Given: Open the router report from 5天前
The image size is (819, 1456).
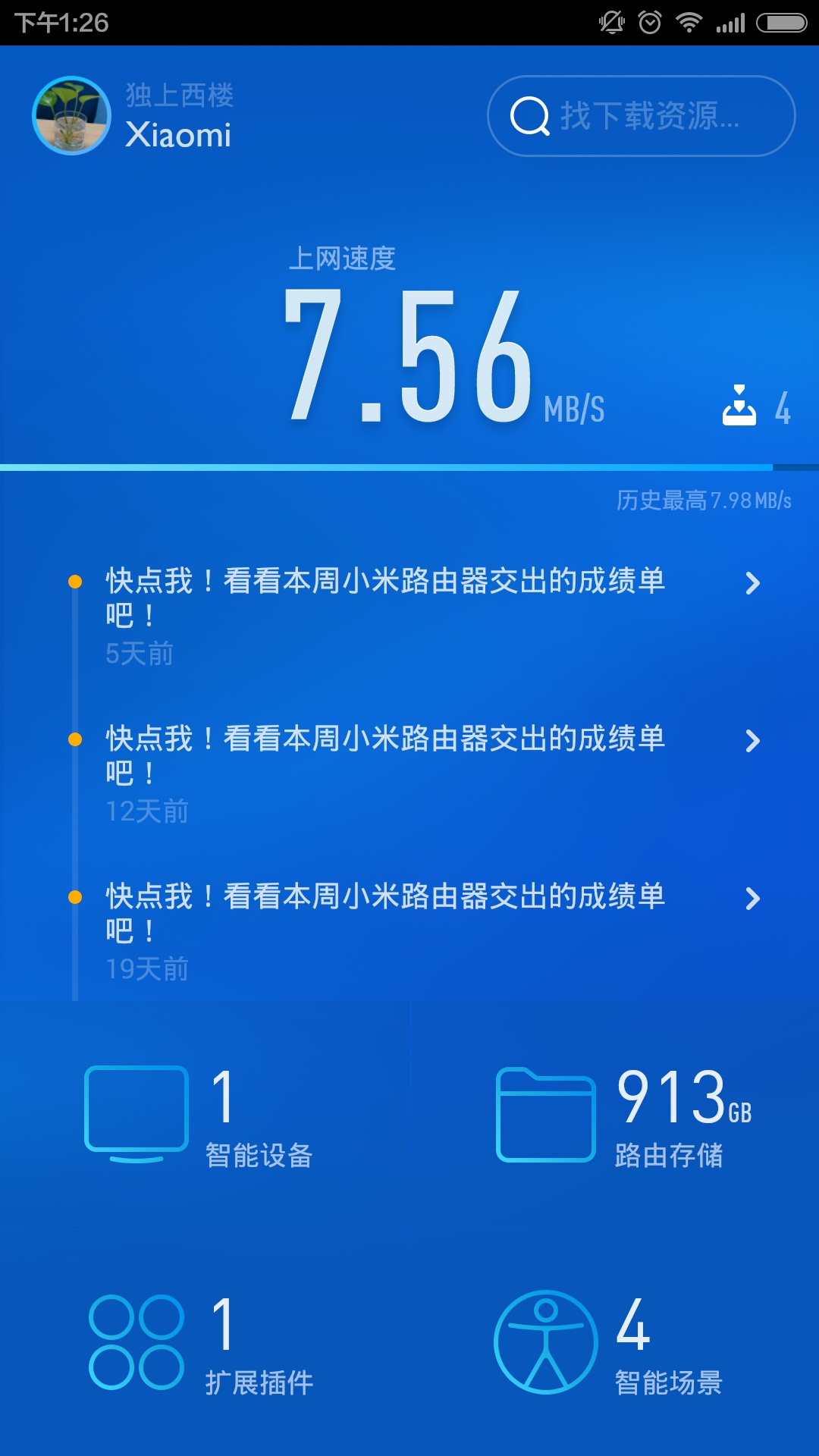Looking at the screenshot, I should click(x=409, y=613).
